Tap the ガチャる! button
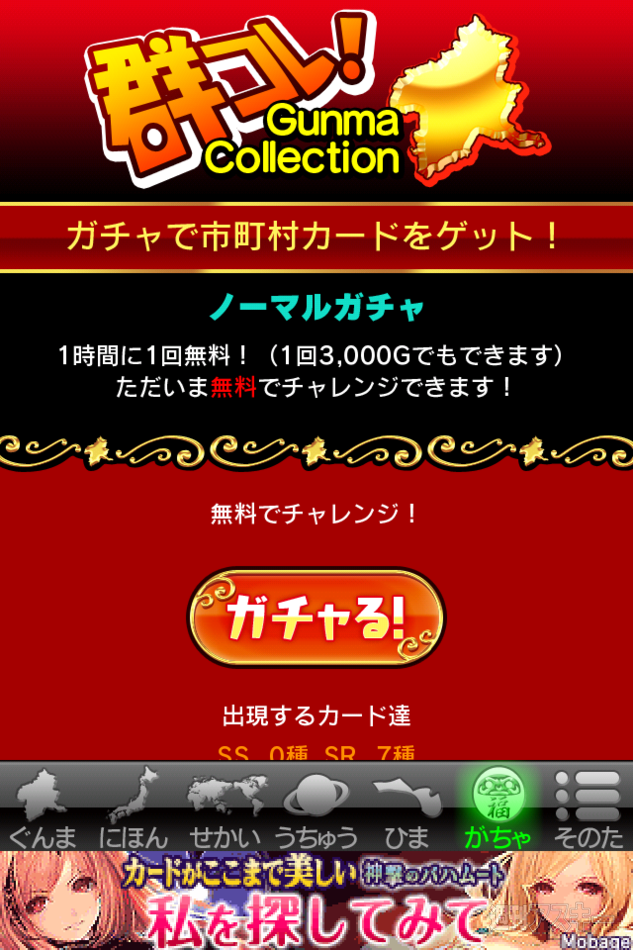This screenshot has height=950, width=633. (x=316, y=619)
